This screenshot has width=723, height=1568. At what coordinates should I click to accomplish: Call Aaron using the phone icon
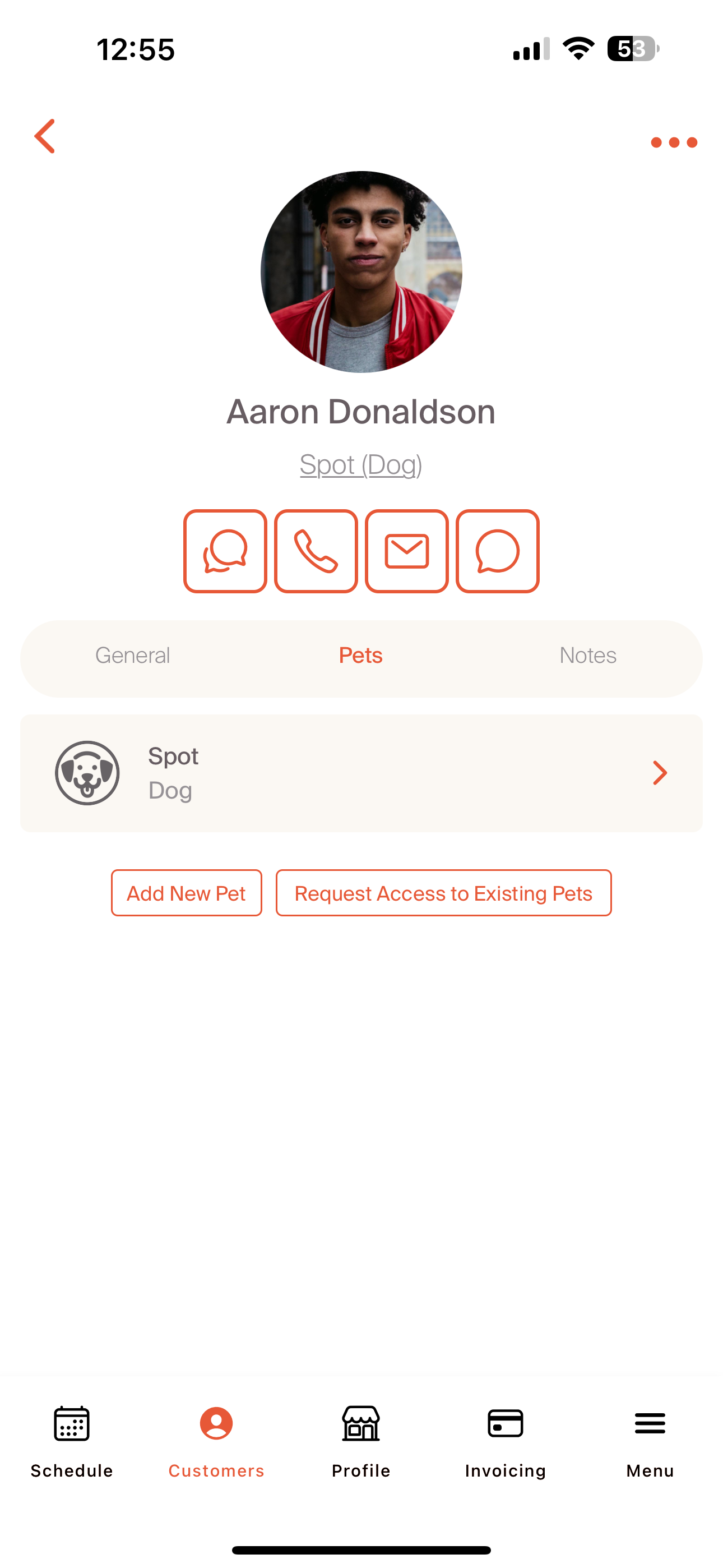316,551
